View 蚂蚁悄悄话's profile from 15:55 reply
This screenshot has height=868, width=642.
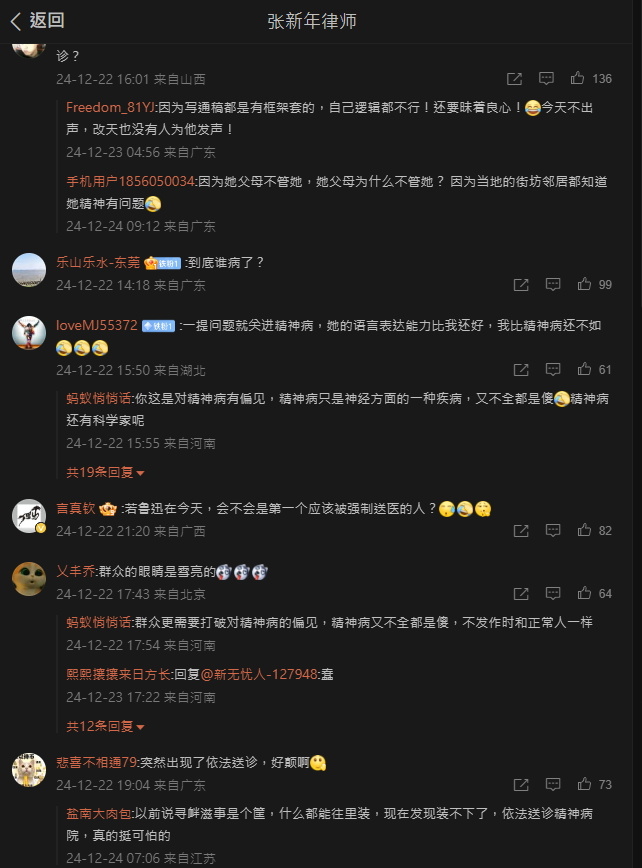(99, 399)
